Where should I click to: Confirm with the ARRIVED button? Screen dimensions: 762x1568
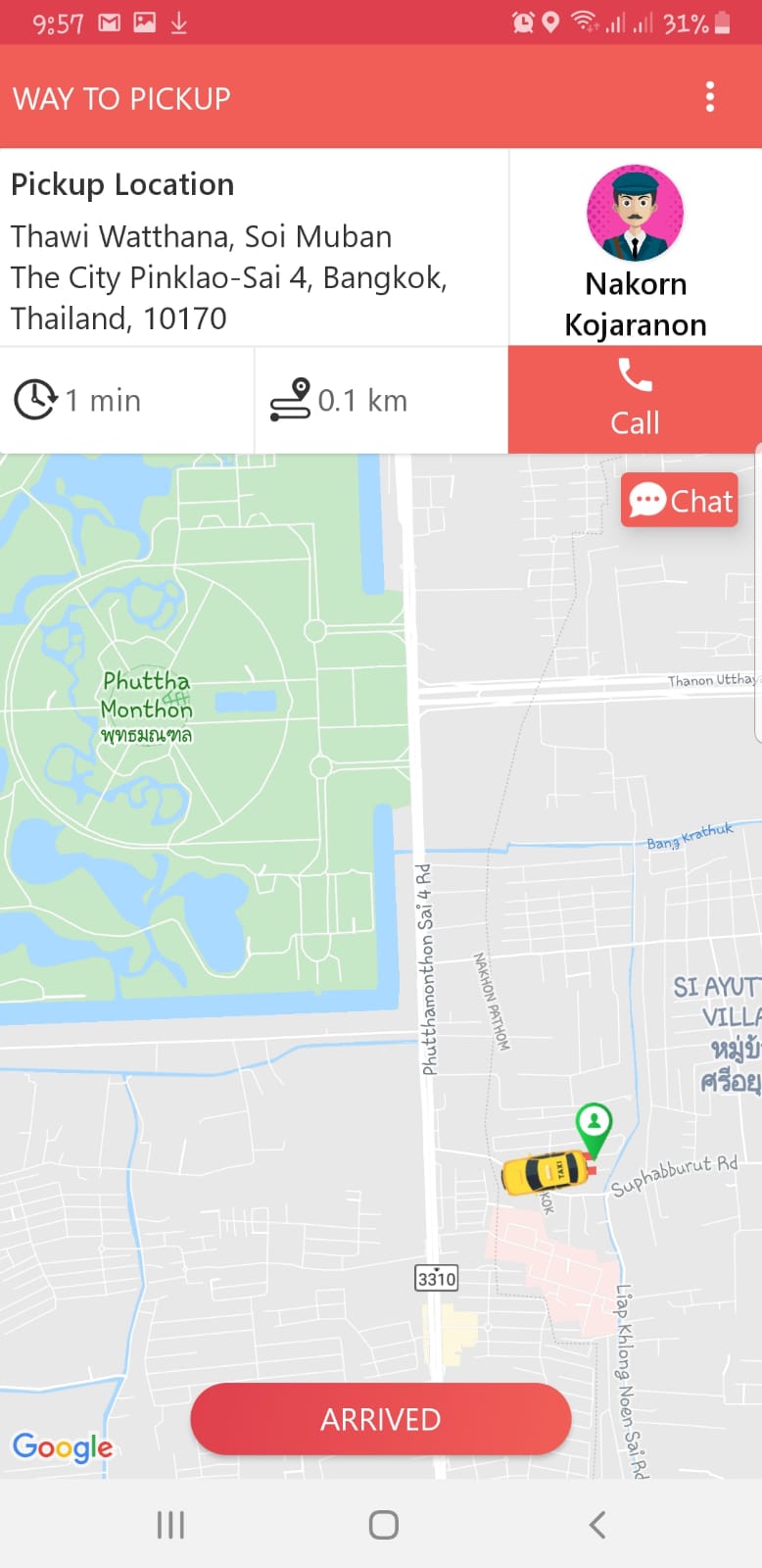point(380,1419)
